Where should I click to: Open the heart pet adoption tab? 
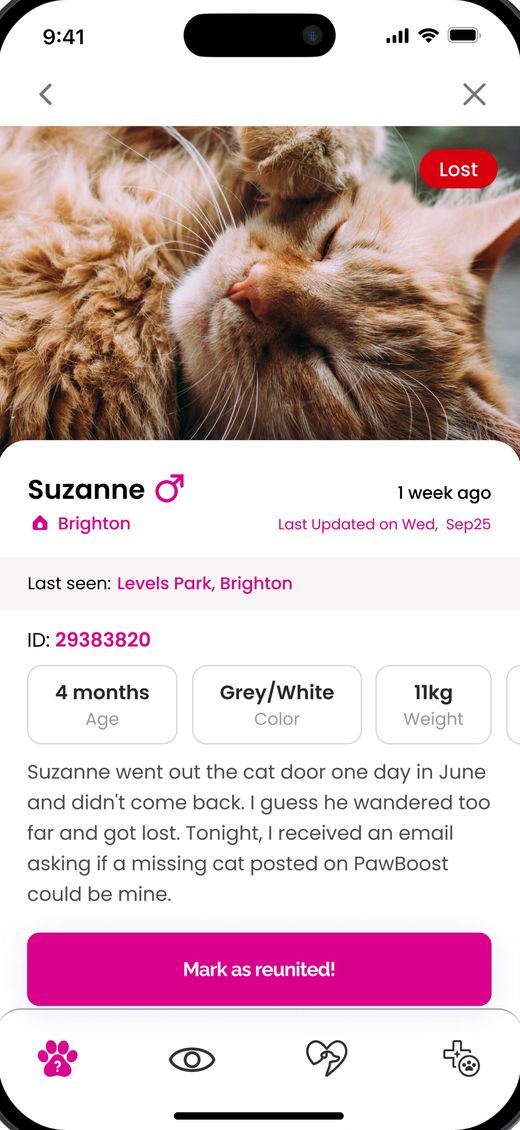point(326,1058)
